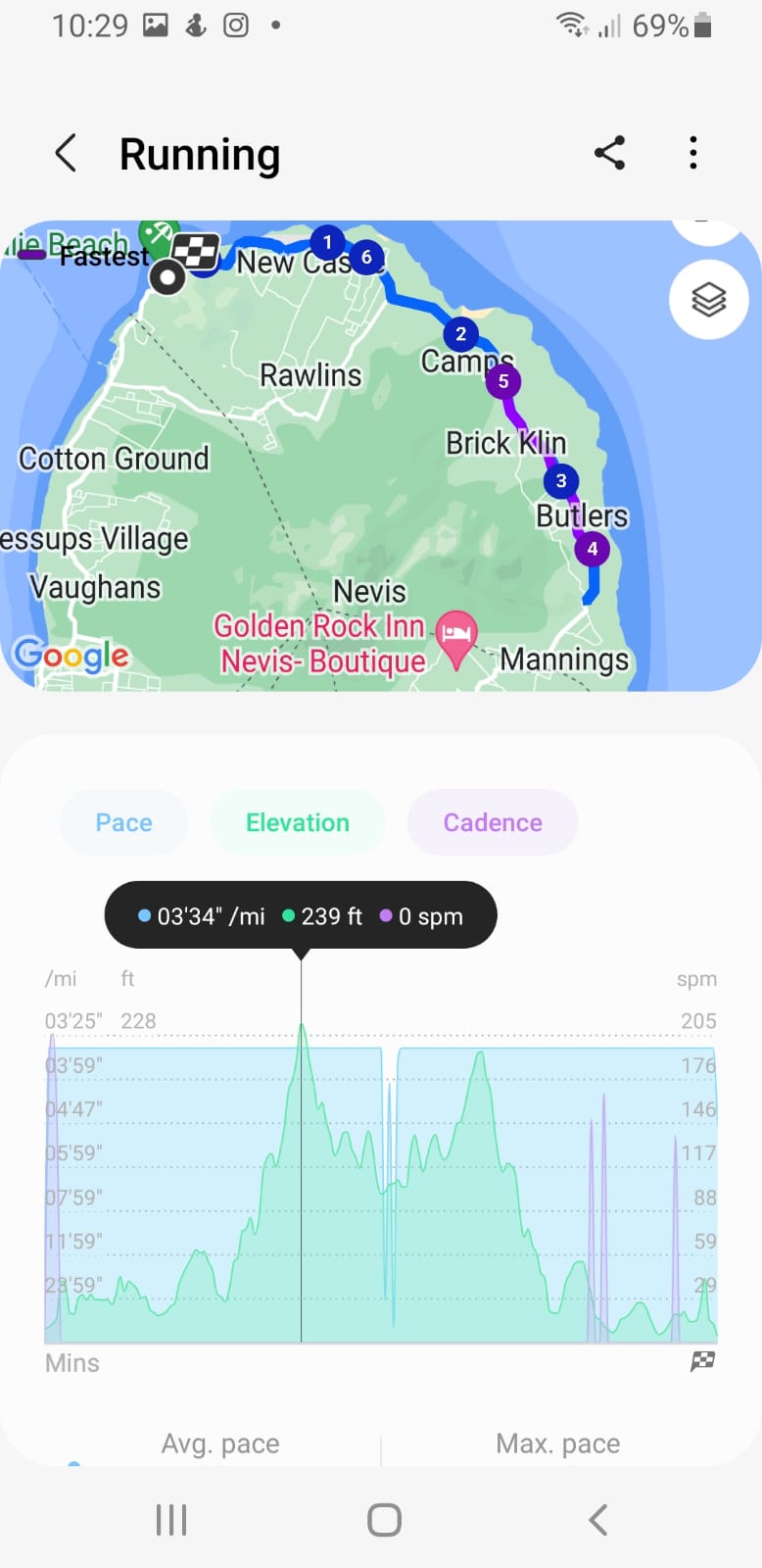The width and height of the screenshot is (762, 1568).
Task: Tap the system home button
Action: click(384, 1520)
